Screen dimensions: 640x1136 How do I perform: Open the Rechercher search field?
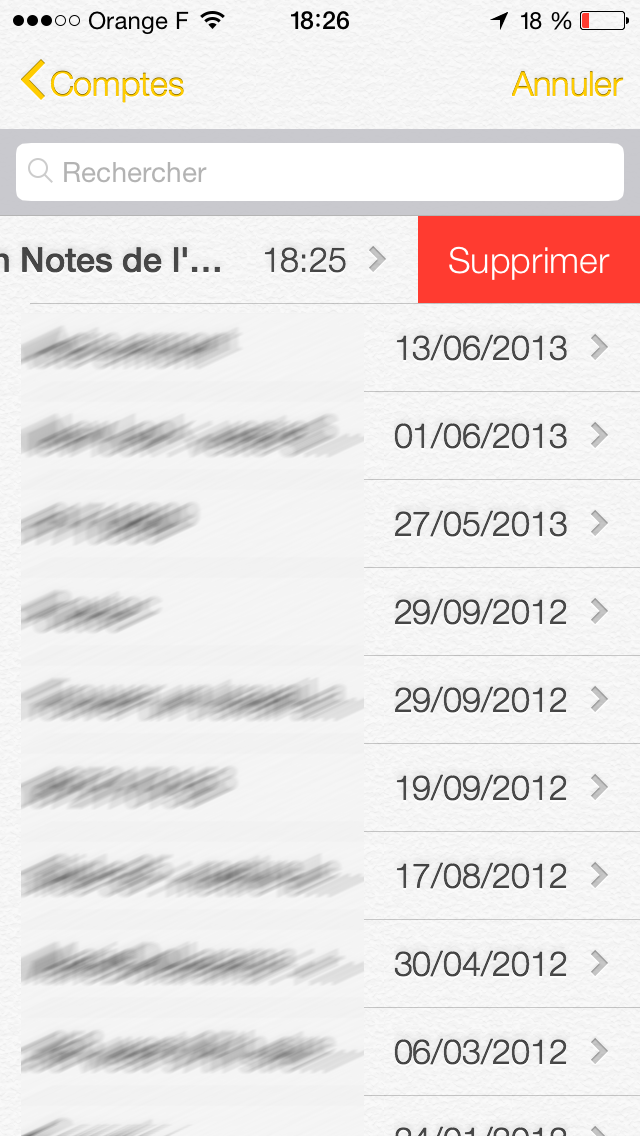click(320, 172)
